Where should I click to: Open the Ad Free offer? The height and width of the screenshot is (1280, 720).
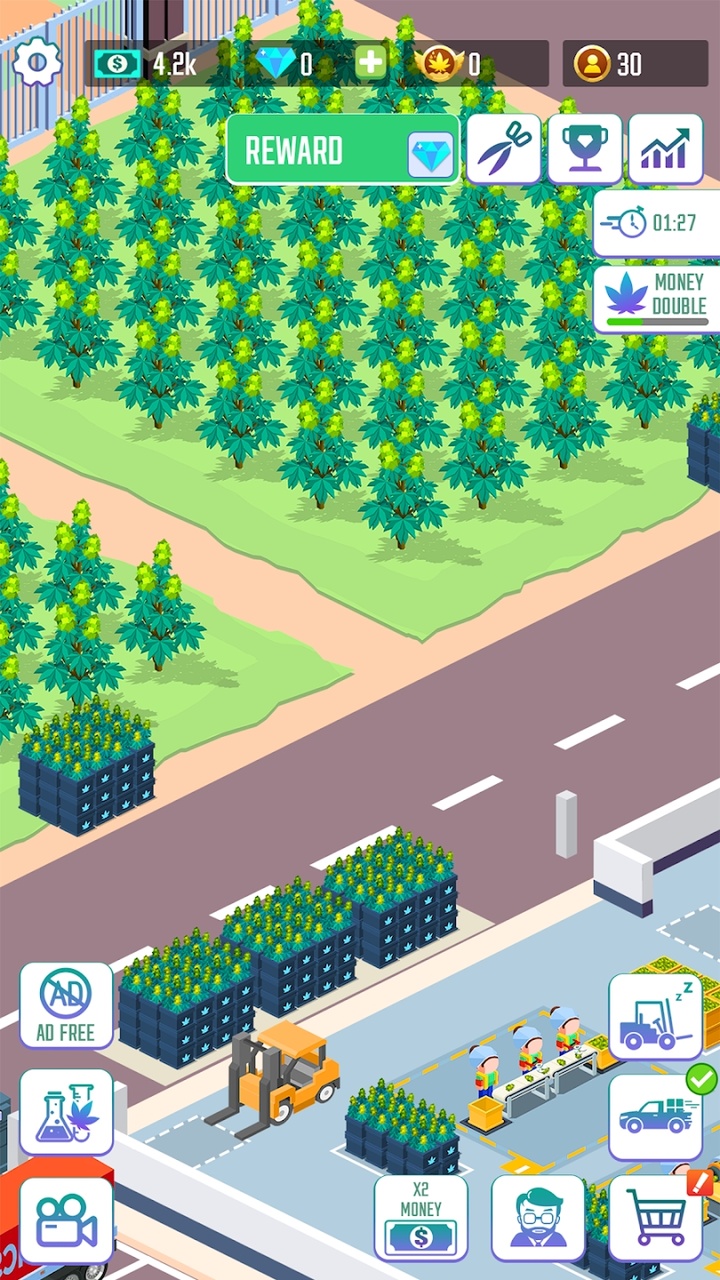(x=66, y=1005)
